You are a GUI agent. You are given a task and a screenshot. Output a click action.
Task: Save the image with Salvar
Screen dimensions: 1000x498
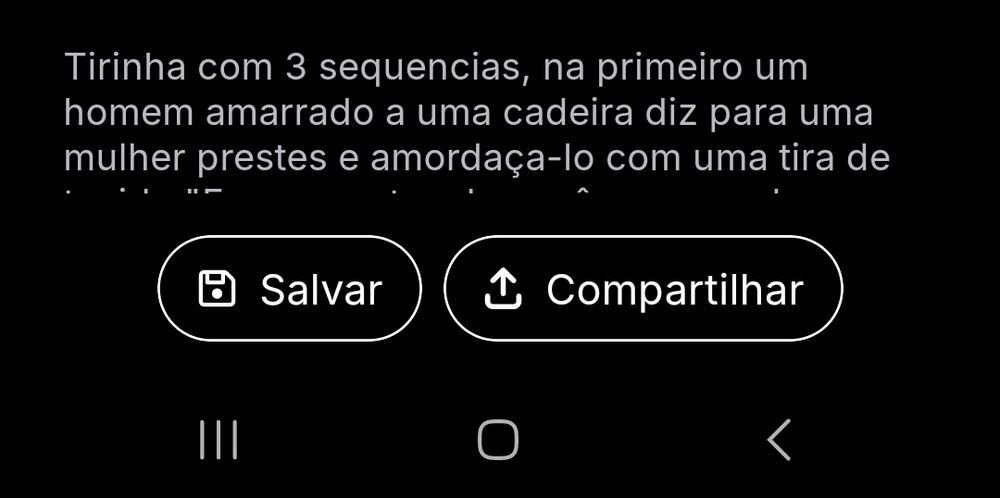click(x=290, y=289)
